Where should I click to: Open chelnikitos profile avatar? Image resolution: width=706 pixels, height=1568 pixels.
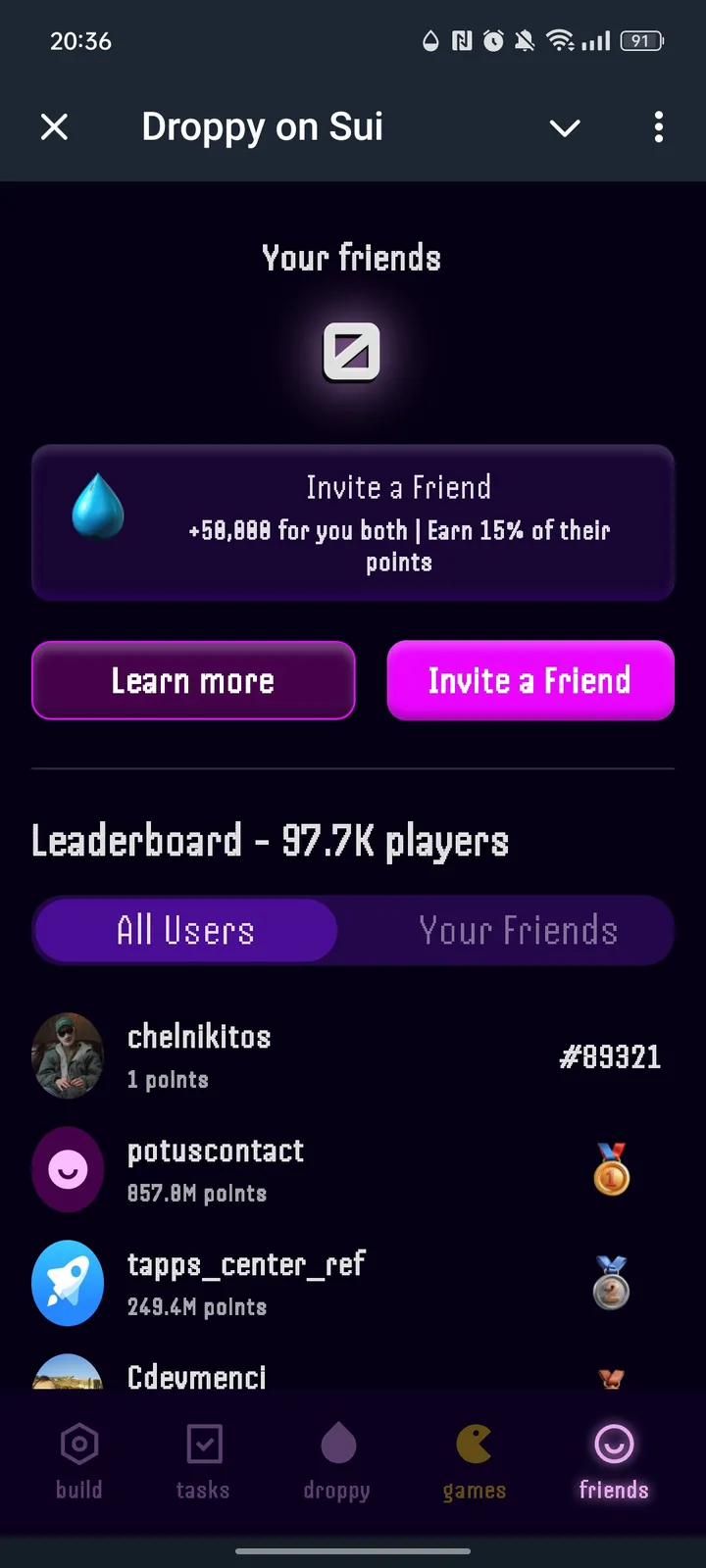tap(68, 1055)
